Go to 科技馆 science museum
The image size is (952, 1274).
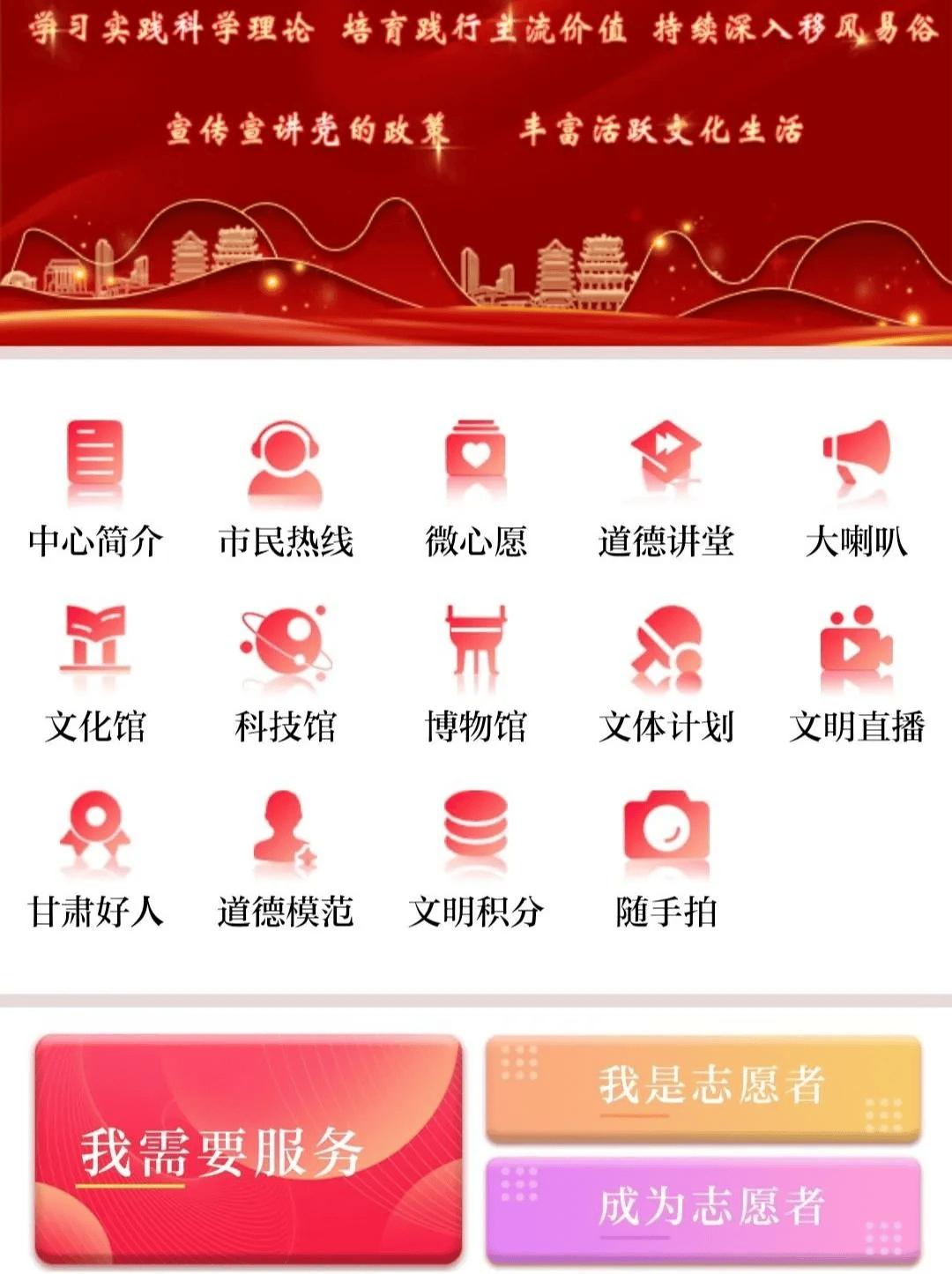(x=286, y=673)
